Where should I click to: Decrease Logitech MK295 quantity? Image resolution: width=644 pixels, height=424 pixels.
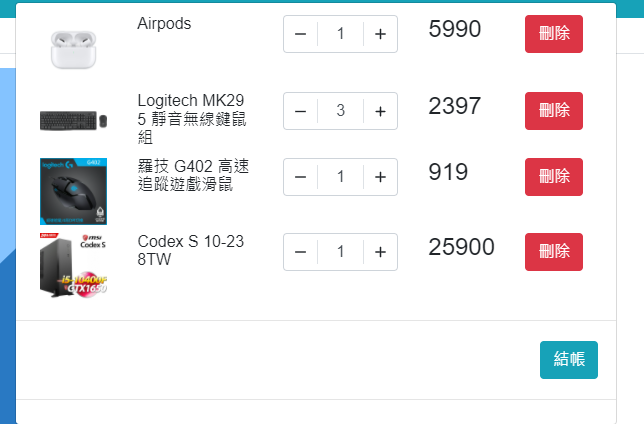click(300, 111)
